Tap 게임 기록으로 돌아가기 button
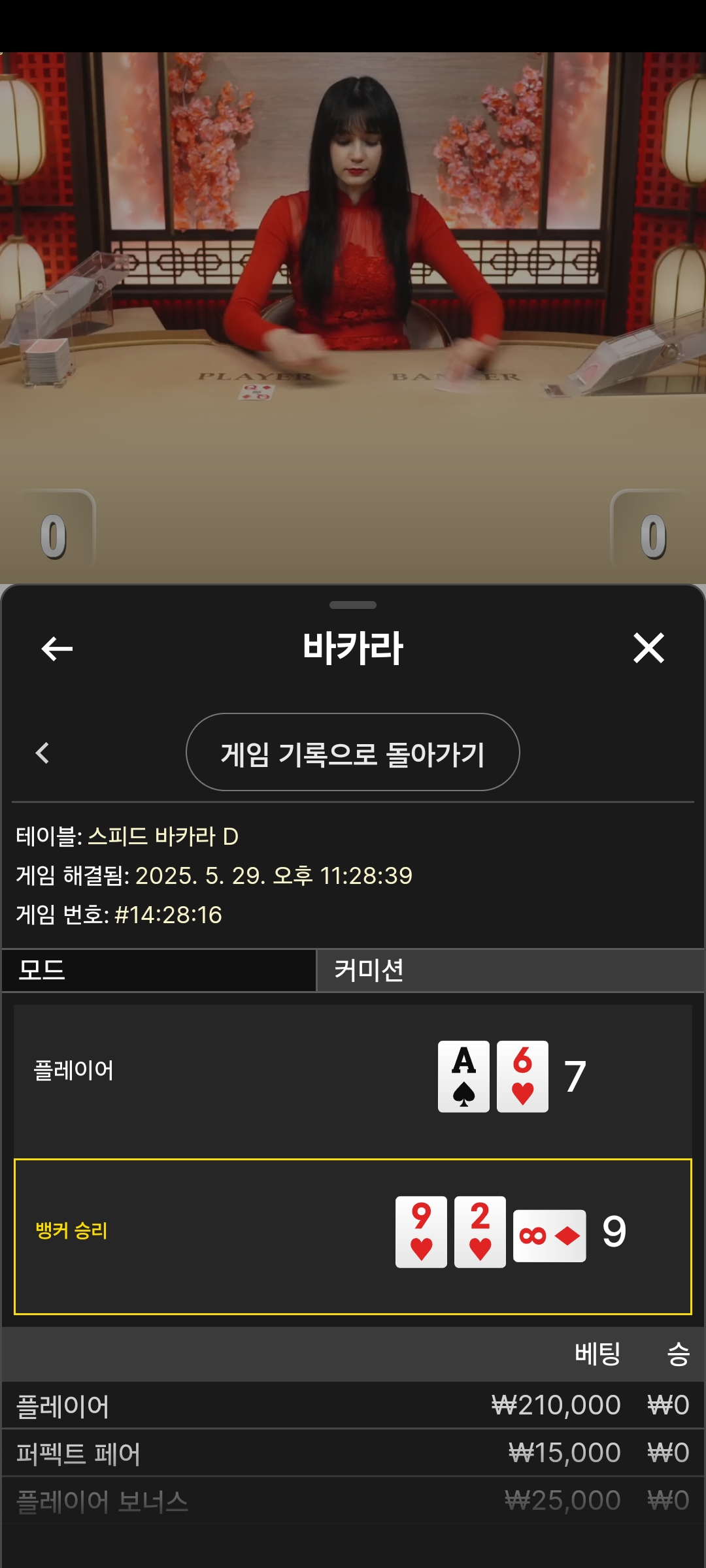Image resolution: width=706 pixels, height=1568 pixels. (353, 753)
